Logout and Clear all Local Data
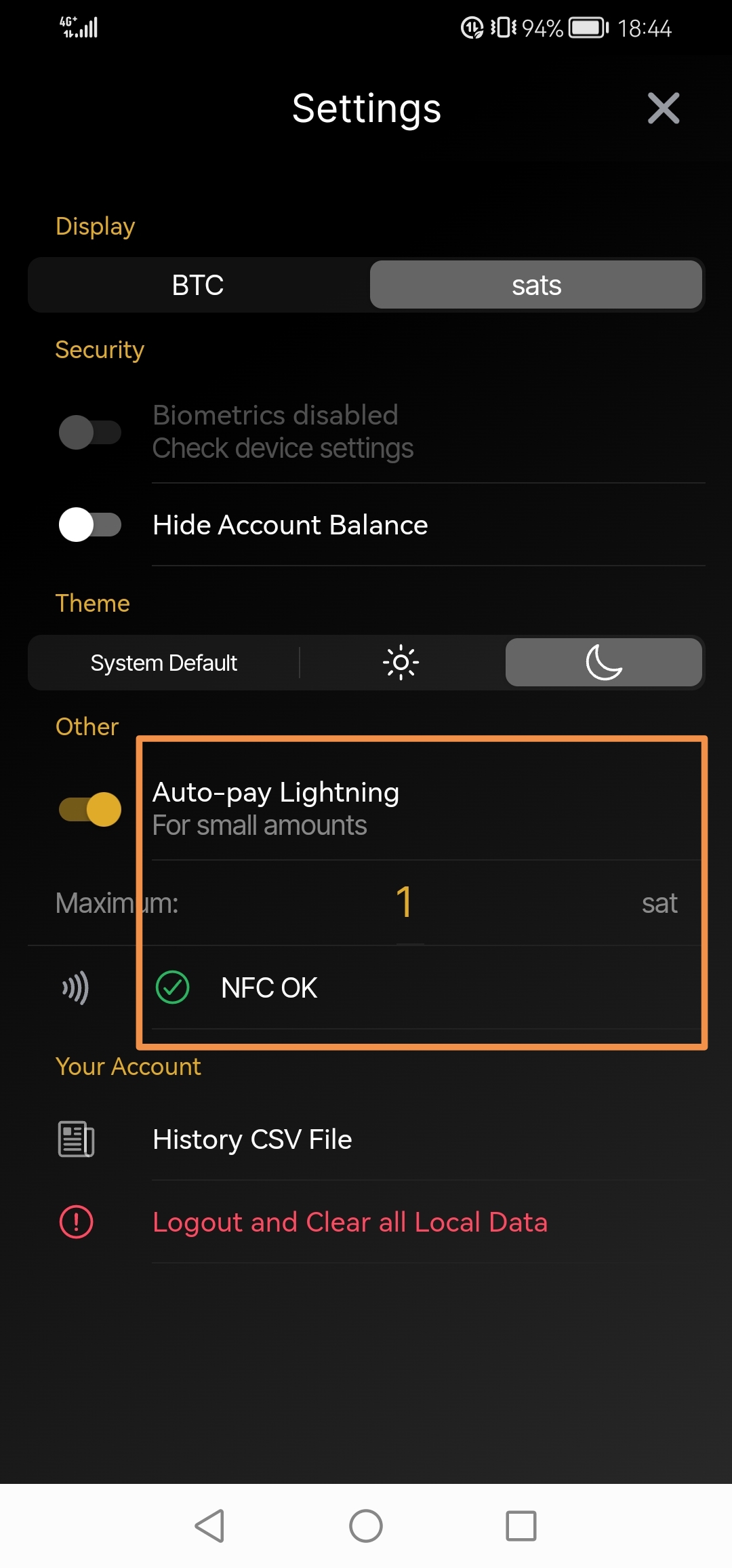The image size is (732, 1568). click(350, 1222)
